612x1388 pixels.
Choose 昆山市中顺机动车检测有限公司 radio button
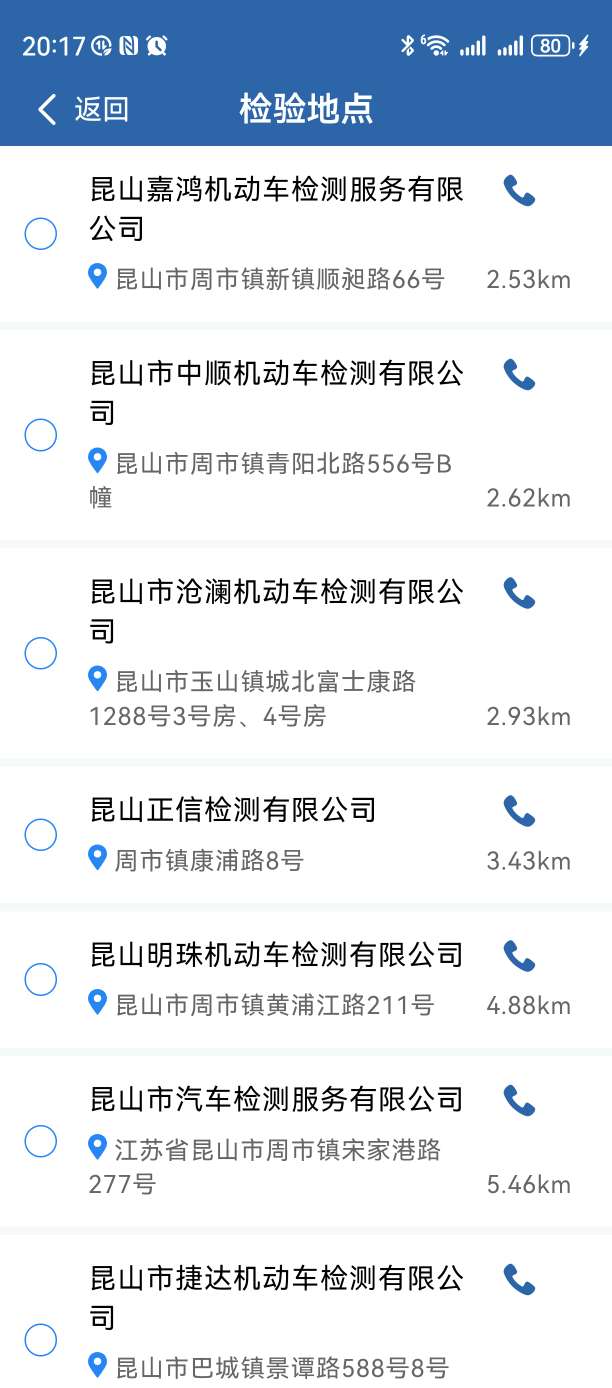(x=40, y=435)
